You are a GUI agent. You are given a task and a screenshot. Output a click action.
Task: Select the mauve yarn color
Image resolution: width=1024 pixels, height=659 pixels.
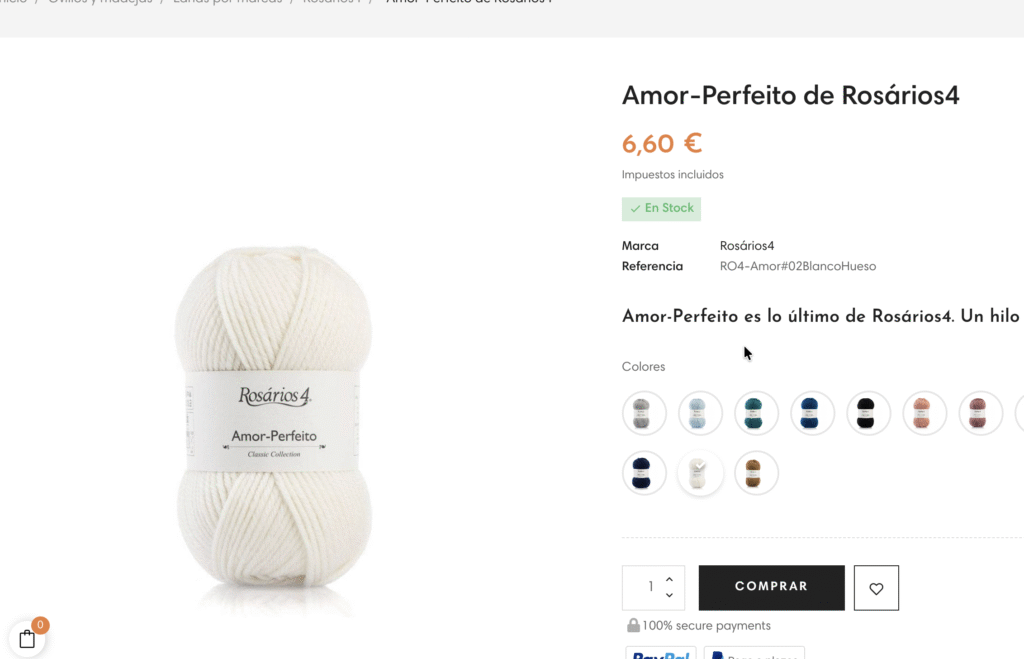980,413
